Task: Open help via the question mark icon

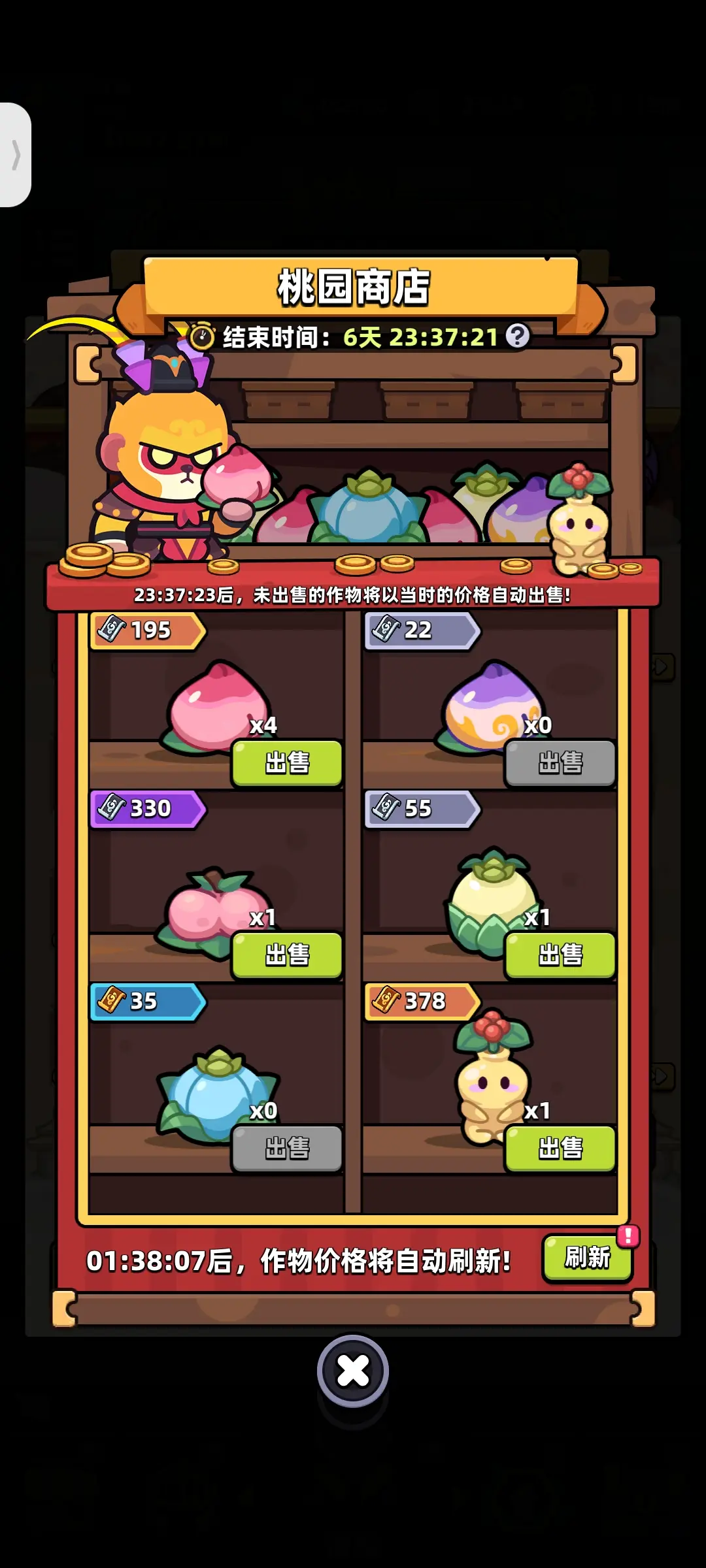Action: coord(516,336)
